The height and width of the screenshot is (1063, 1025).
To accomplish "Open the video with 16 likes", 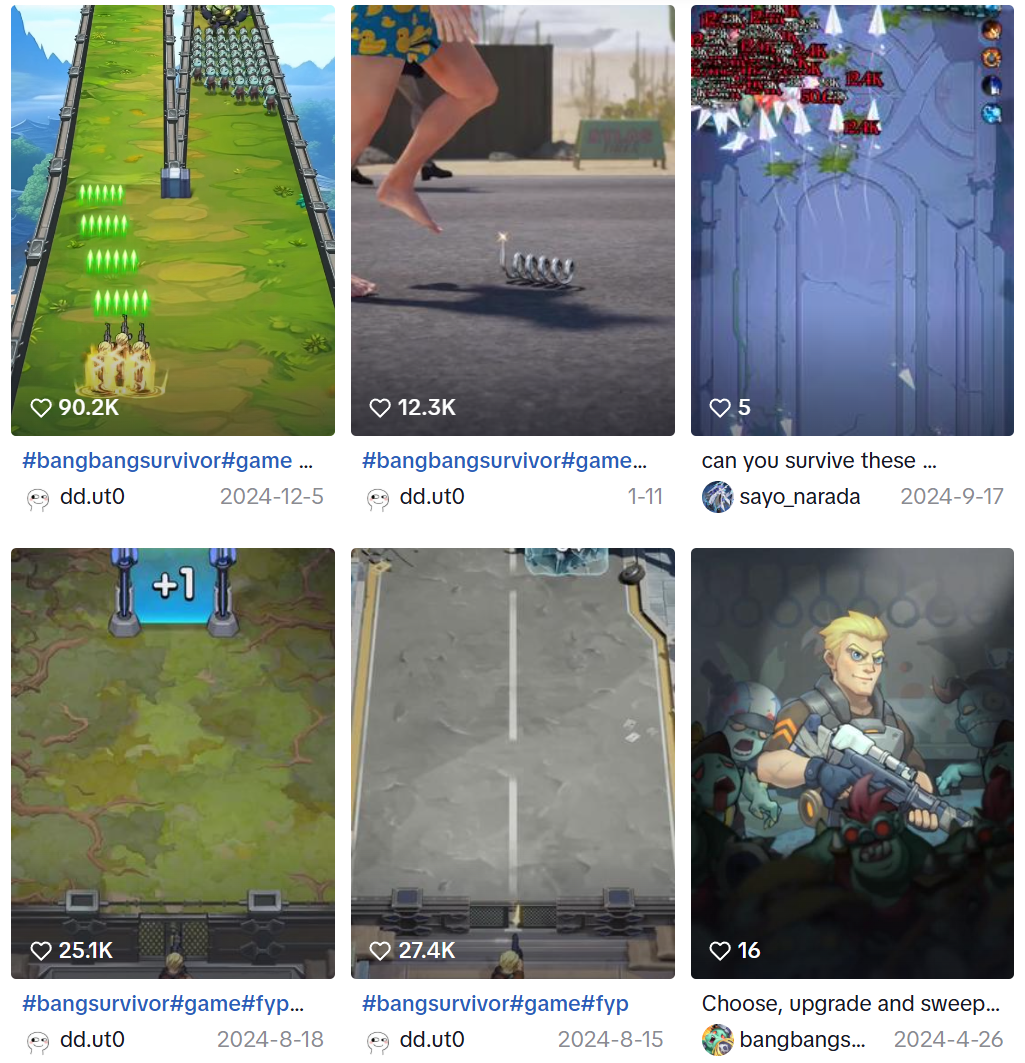I will pyautogui.click(x=852, y=762).
